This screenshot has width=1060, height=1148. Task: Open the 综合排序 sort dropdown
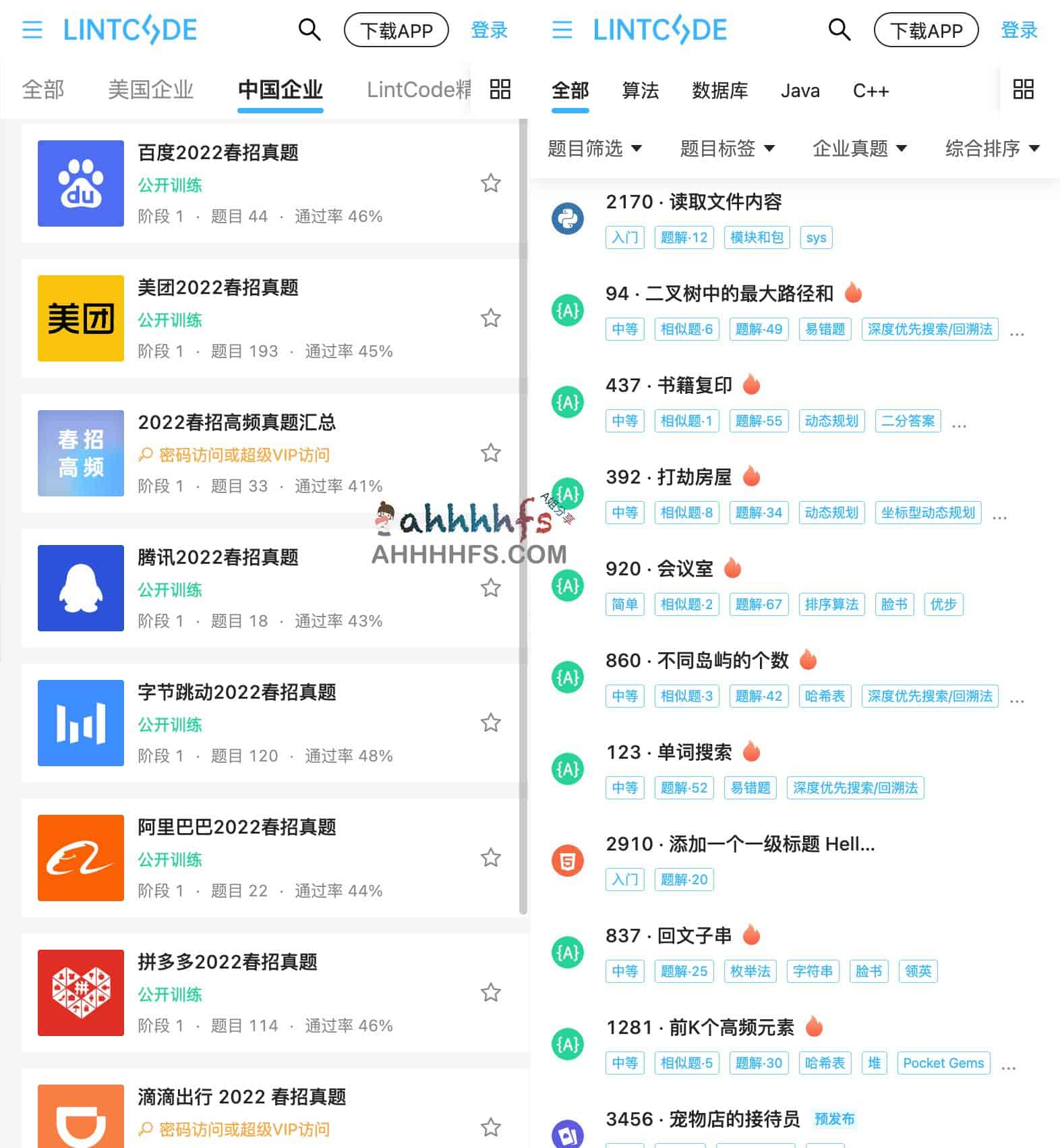[x=992, y=148]
